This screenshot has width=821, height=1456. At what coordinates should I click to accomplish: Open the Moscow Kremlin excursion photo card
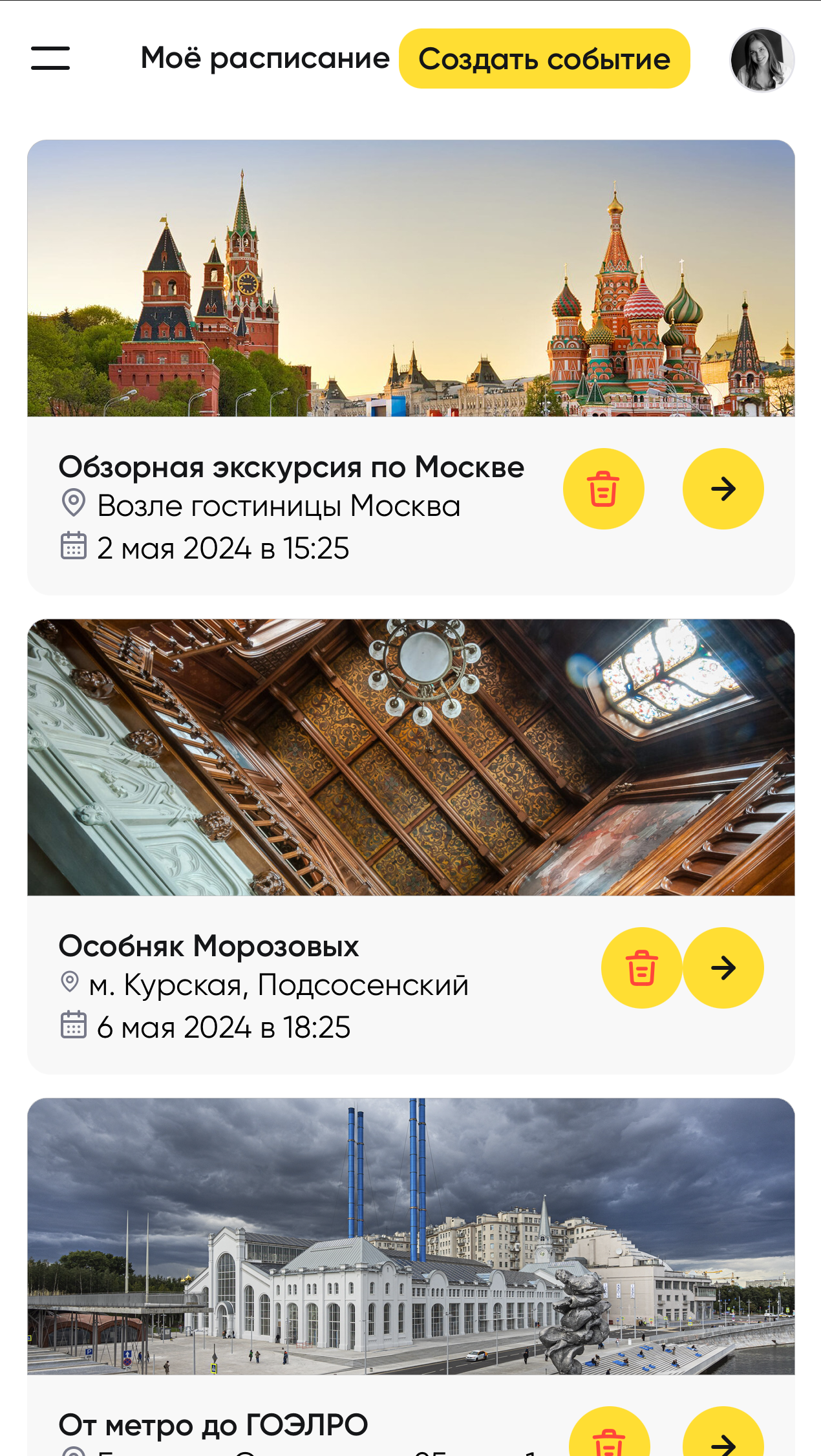[x=411, y=279]
